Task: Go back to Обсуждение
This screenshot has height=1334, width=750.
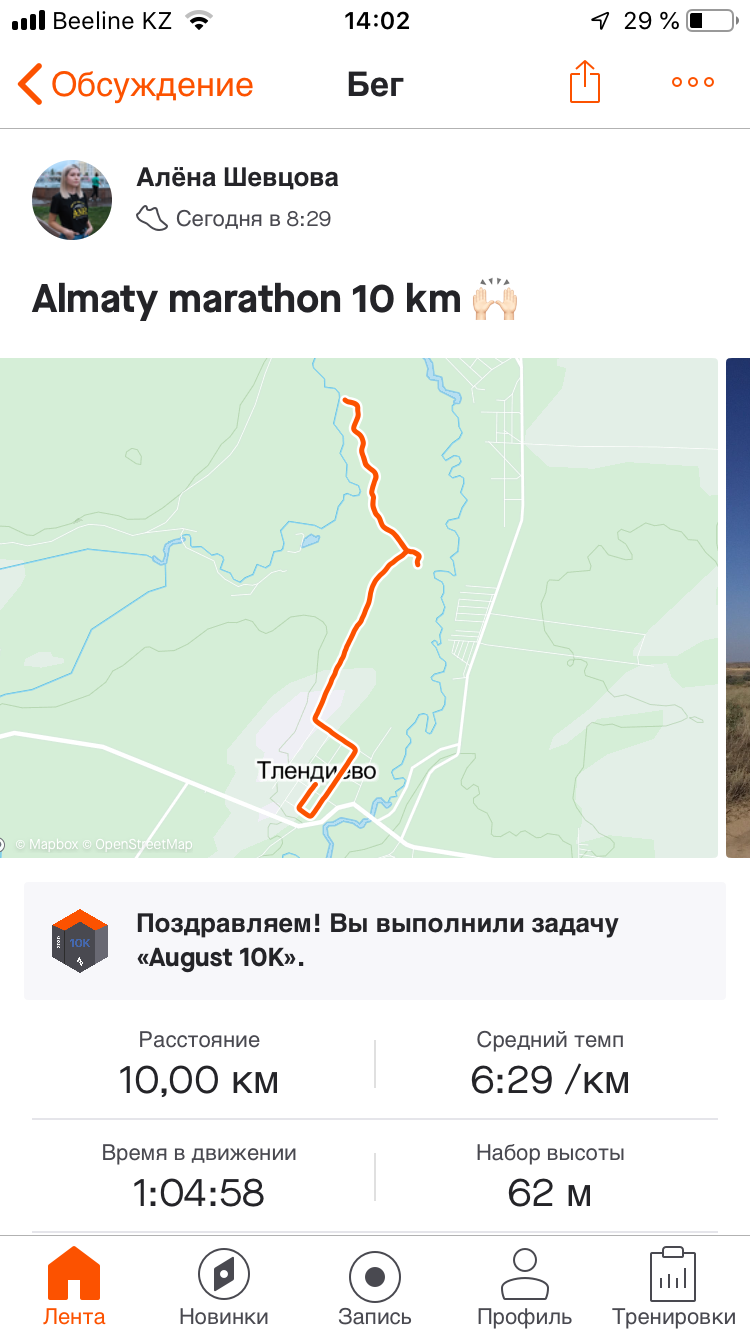Action: pos(135,85)
